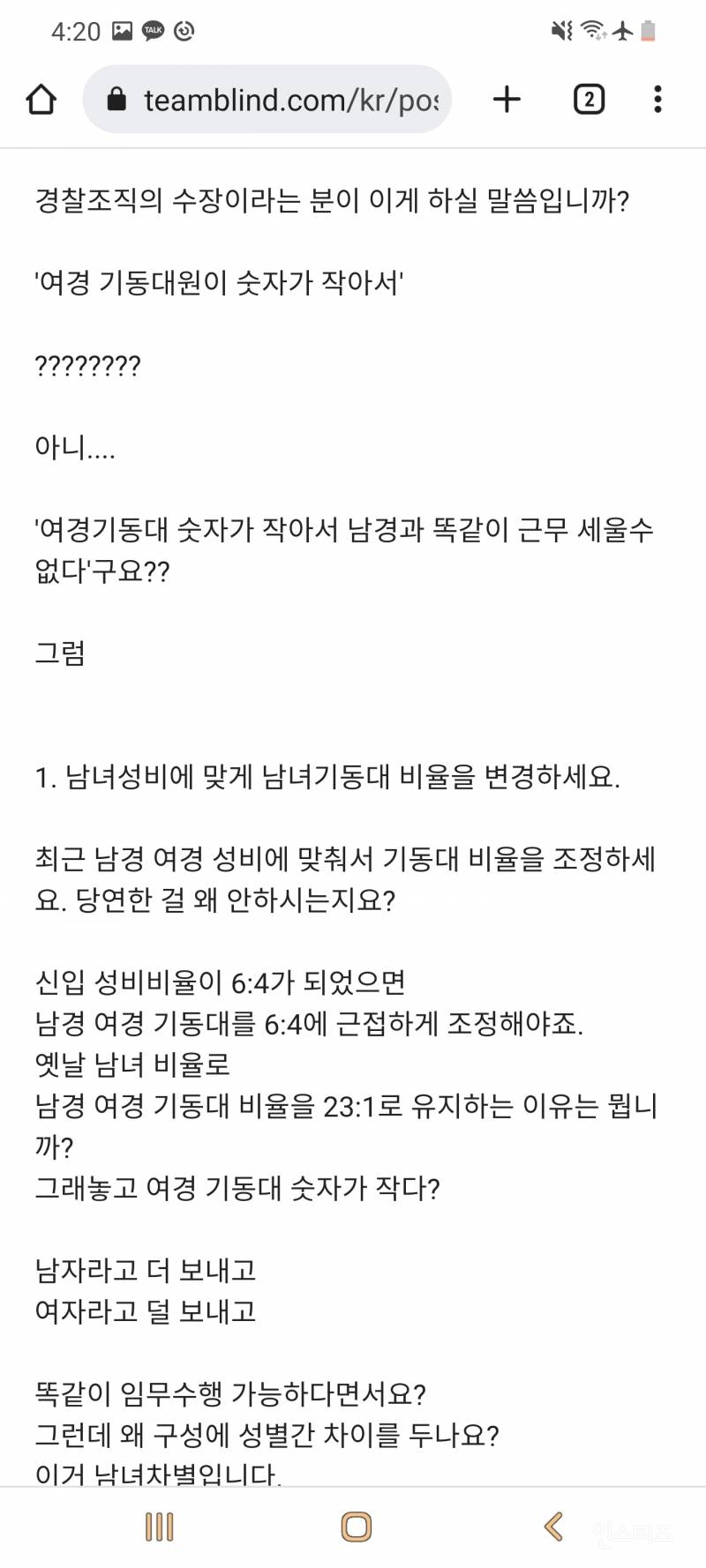Open recent apps with the recents button
This screenshot has height=1568, width=706.
(159, 1527)
